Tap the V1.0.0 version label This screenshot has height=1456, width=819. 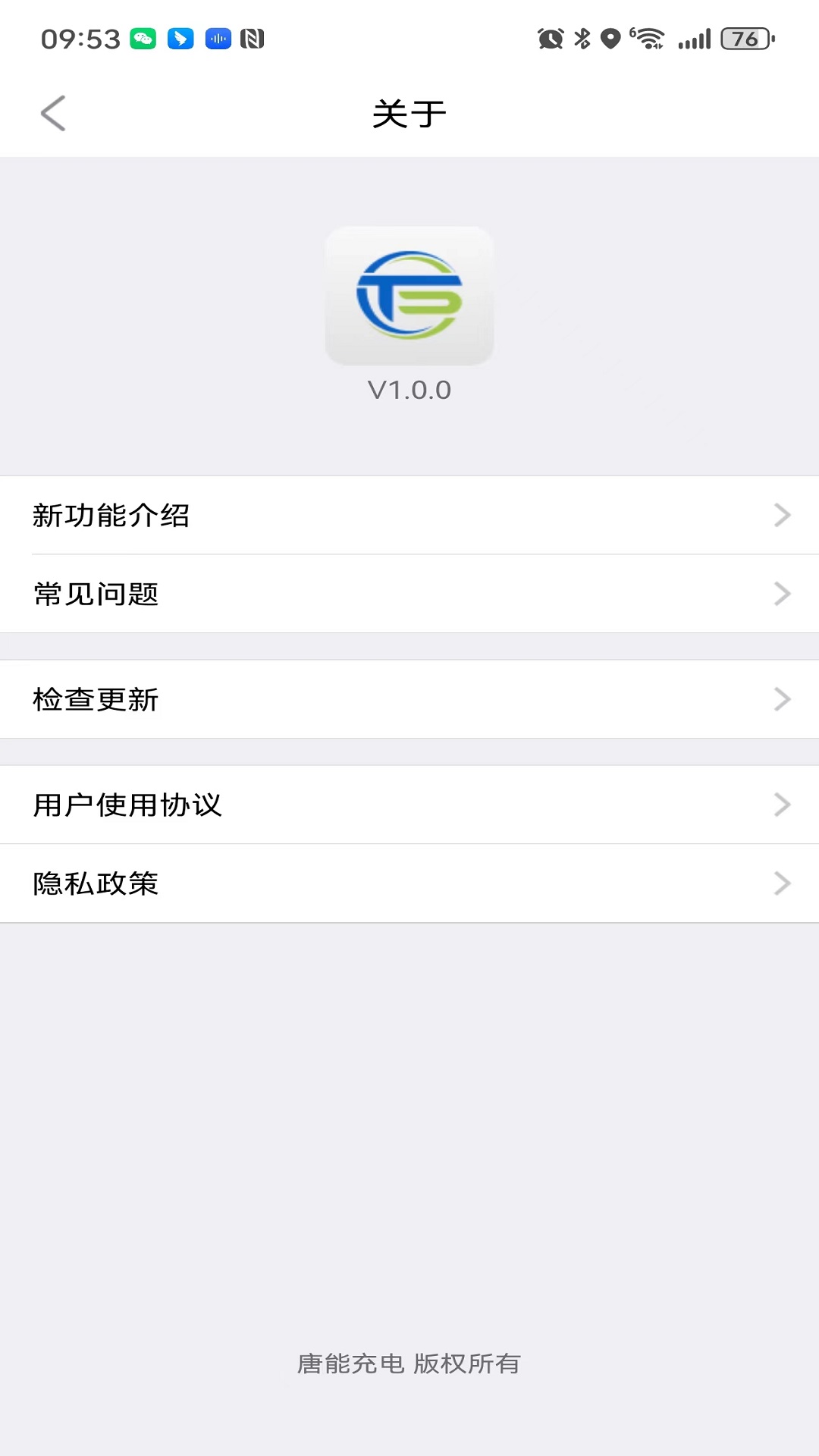pyautogui.click(x=409, y=389)
